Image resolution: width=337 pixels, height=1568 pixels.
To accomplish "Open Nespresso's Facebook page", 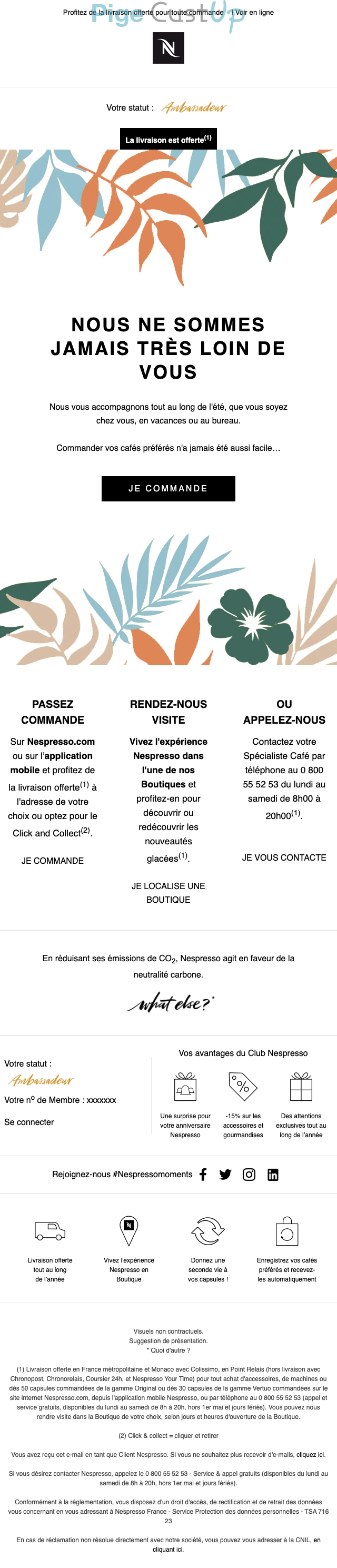I will click(203, 1174).
